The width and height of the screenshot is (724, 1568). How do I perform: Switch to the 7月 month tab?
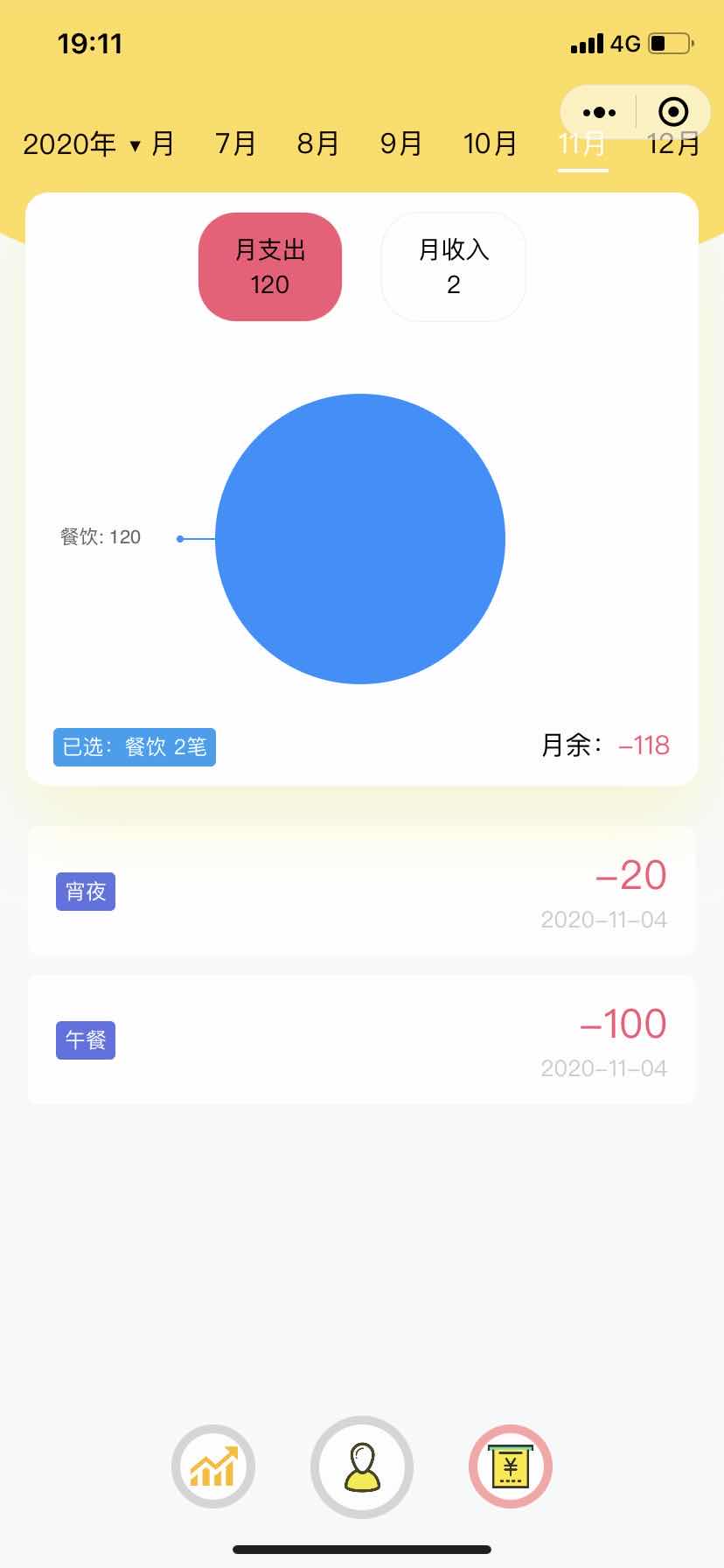click(235, 143)
